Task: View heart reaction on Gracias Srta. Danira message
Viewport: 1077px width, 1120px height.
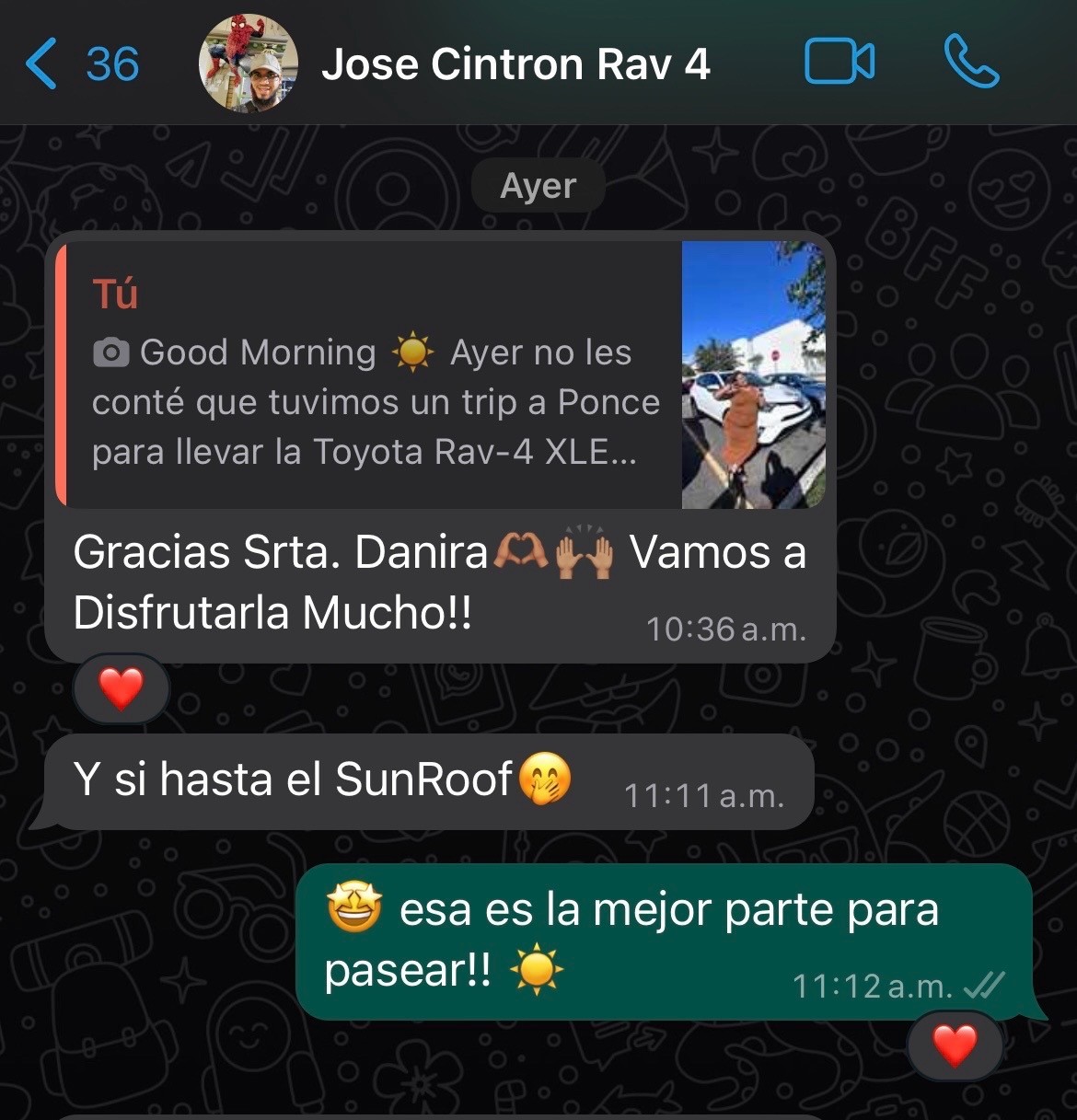Action: (121, 688)
